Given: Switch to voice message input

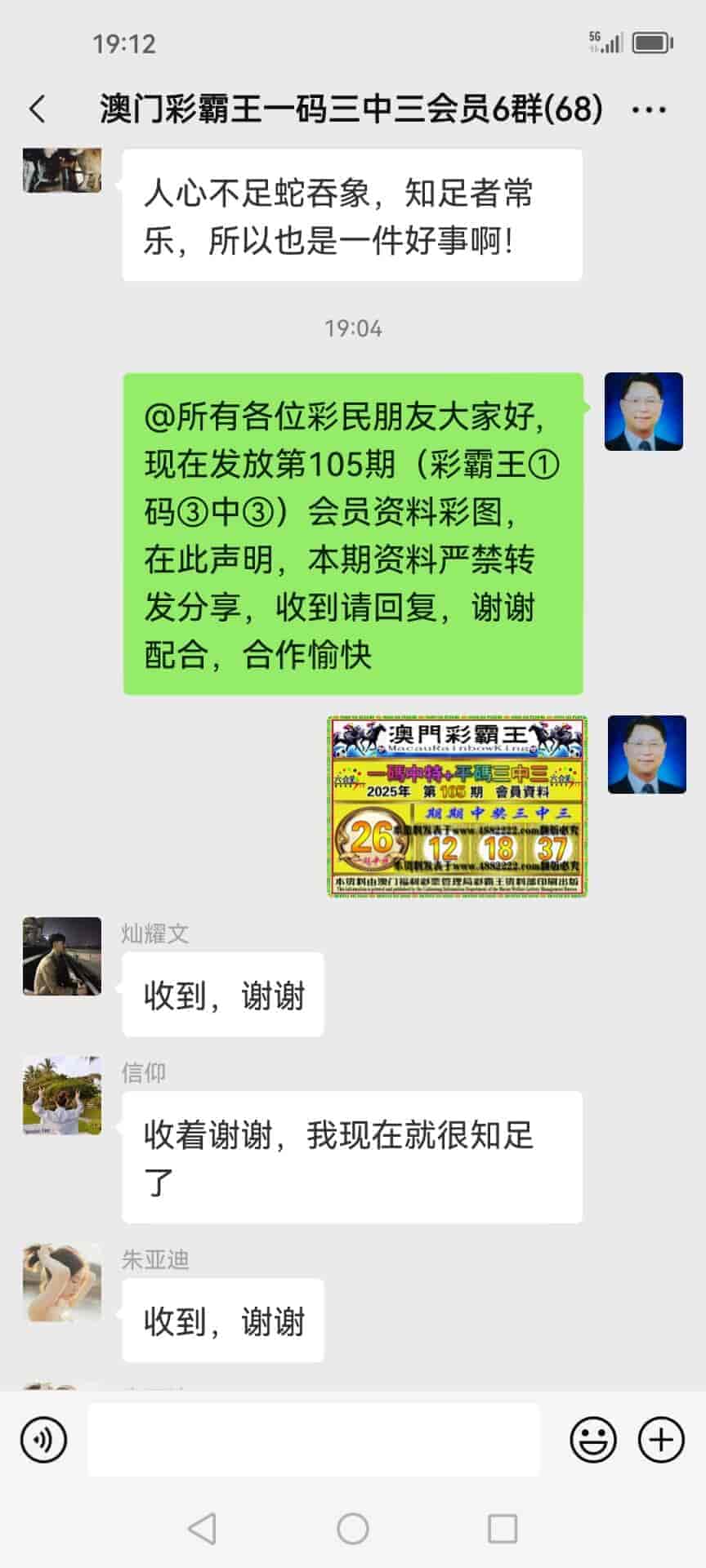Looking at the screenshot, I should 44,1439.
